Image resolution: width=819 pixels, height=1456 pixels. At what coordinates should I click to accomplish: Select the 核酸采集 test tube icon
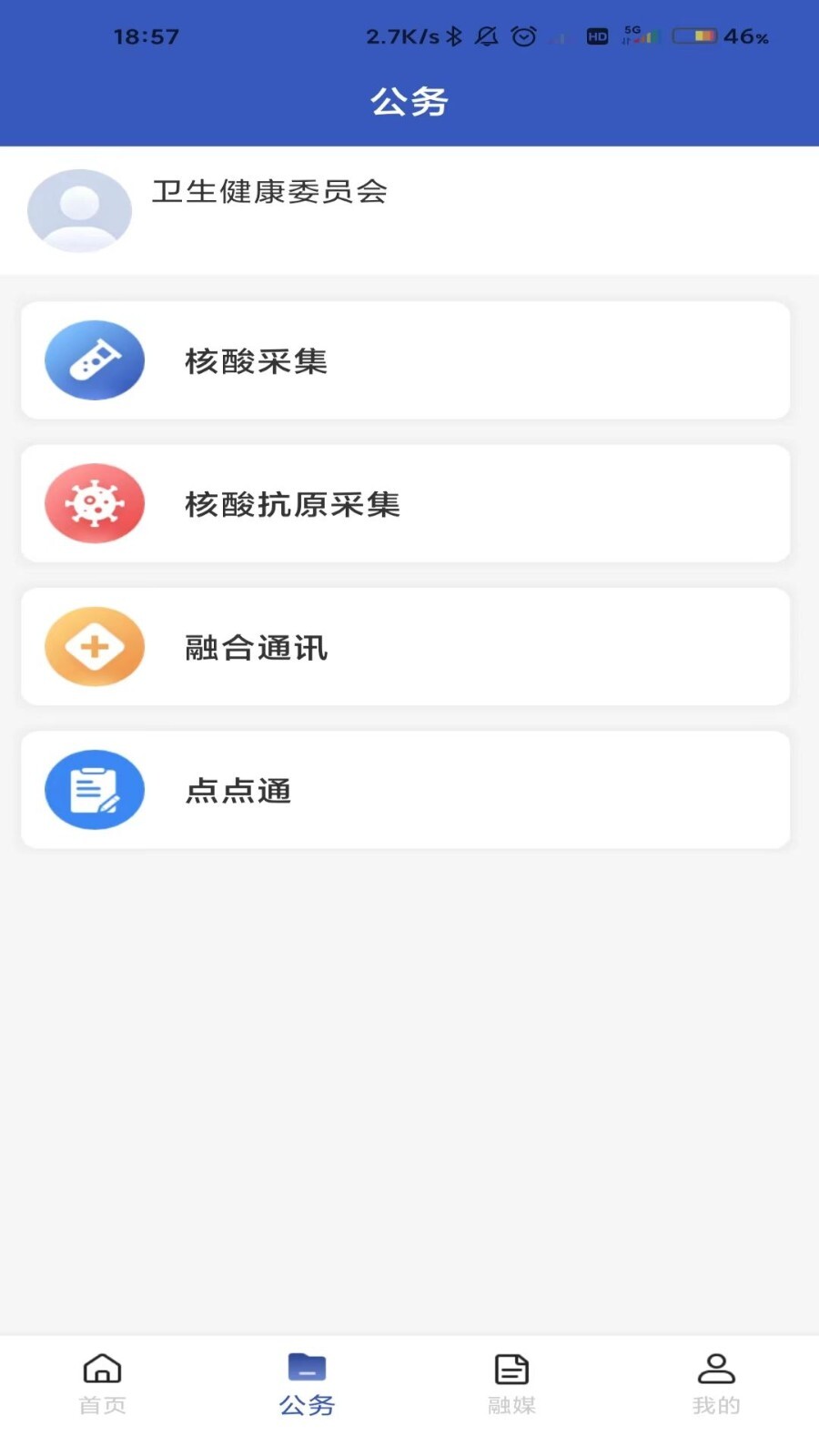94,359
